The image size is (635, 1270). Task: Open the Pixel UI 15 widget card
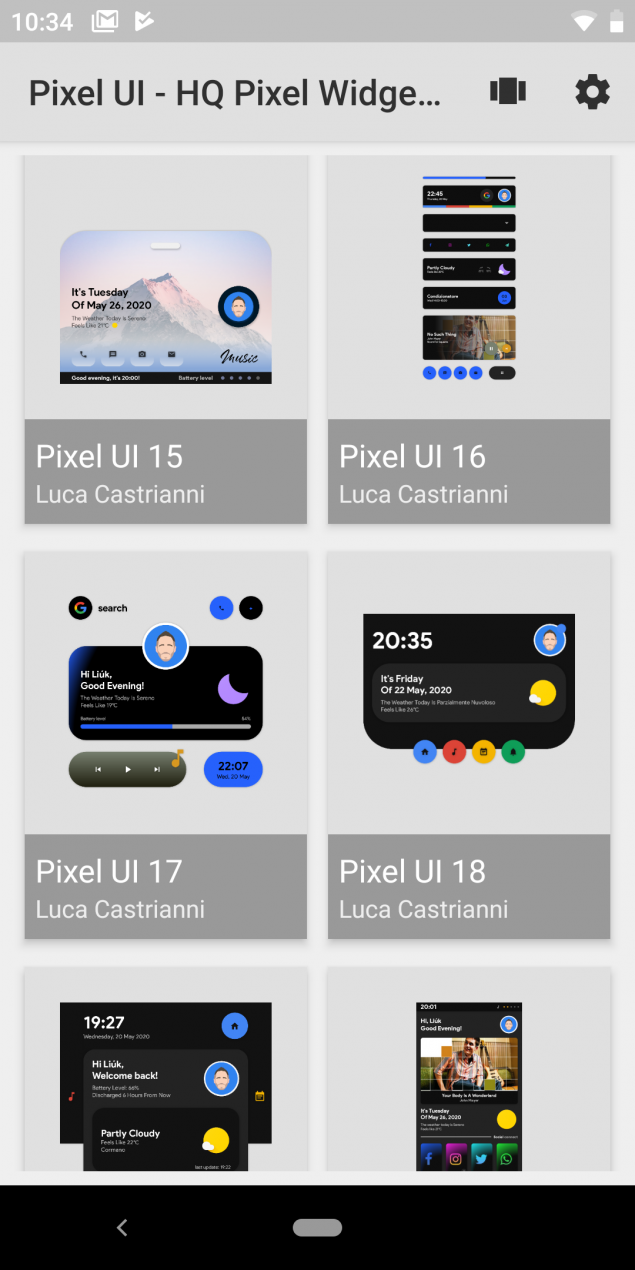pos(166,339)
